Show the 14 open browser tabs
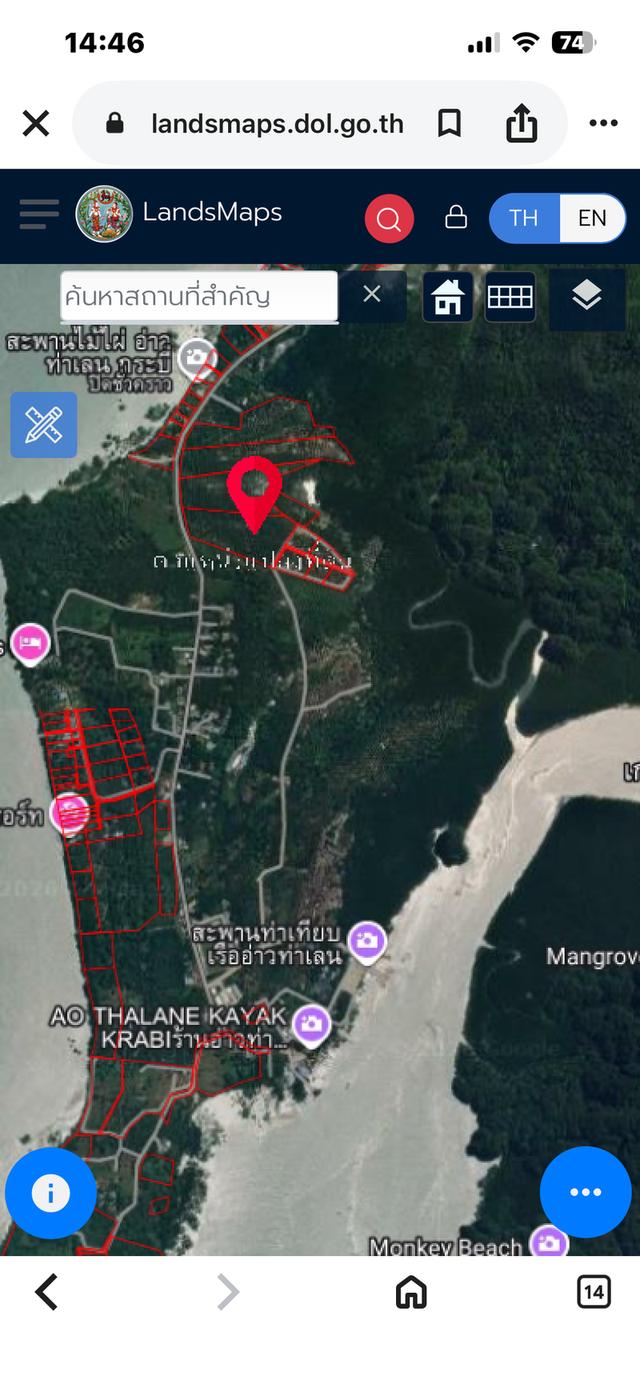Screen dimensions: 640x1384 tap(593, 1292)
